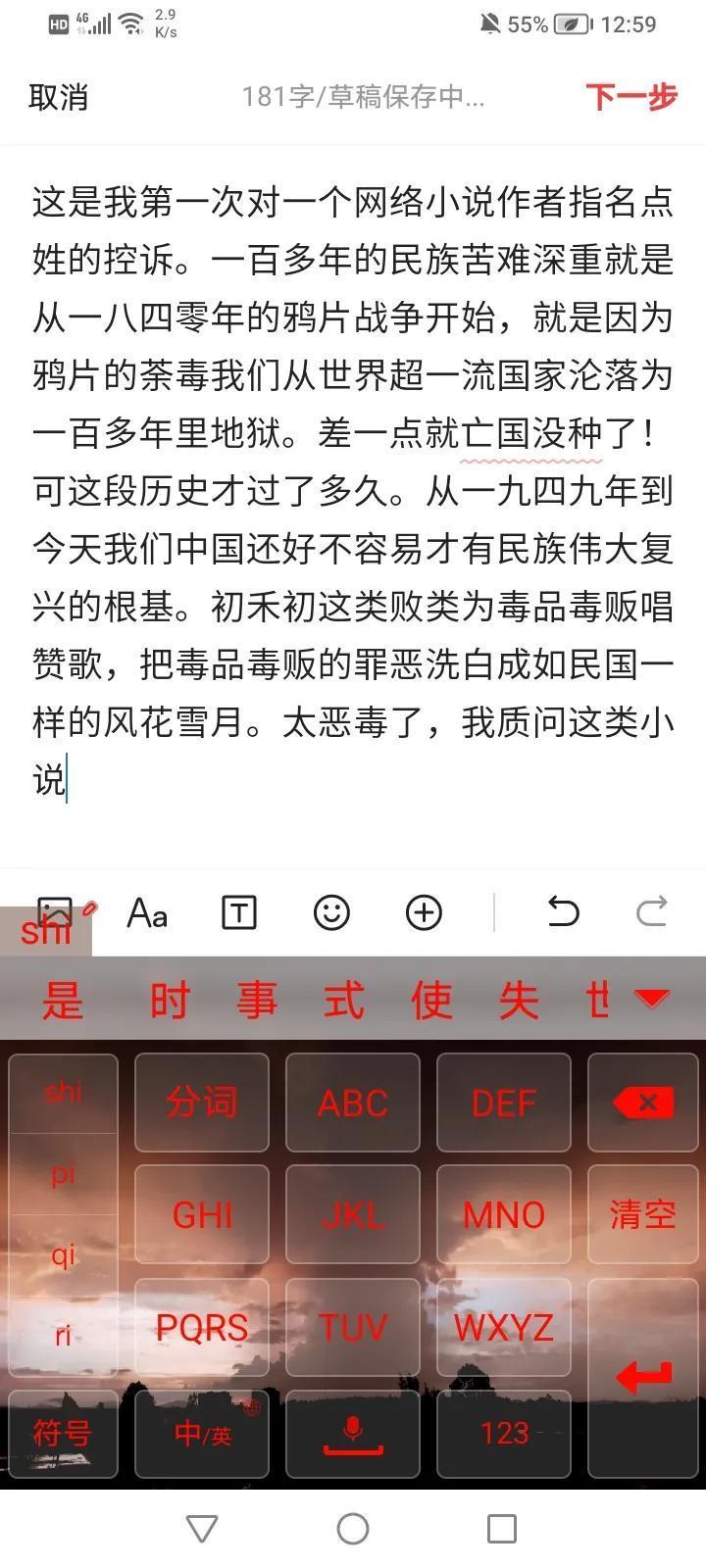Delete with the backspace key
706x1568 pixels.
tap(644, 1102)
